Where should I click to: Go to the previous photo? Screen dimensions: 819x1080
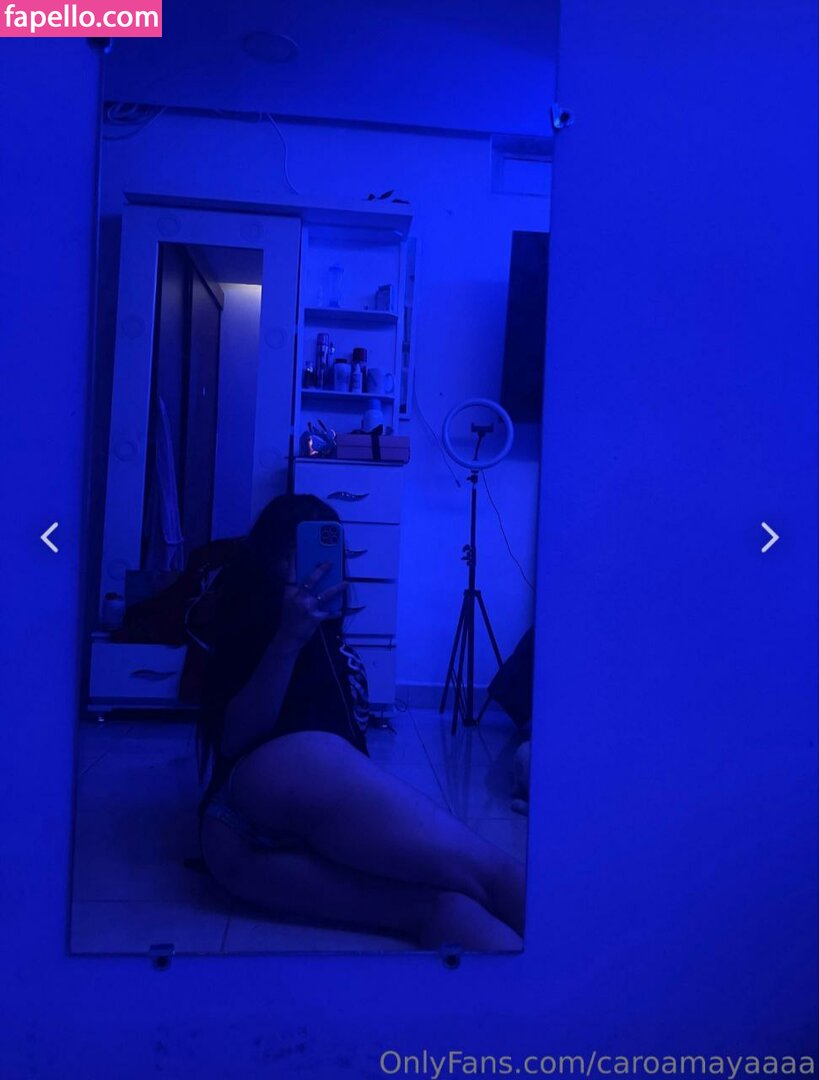tap(49, 537)
